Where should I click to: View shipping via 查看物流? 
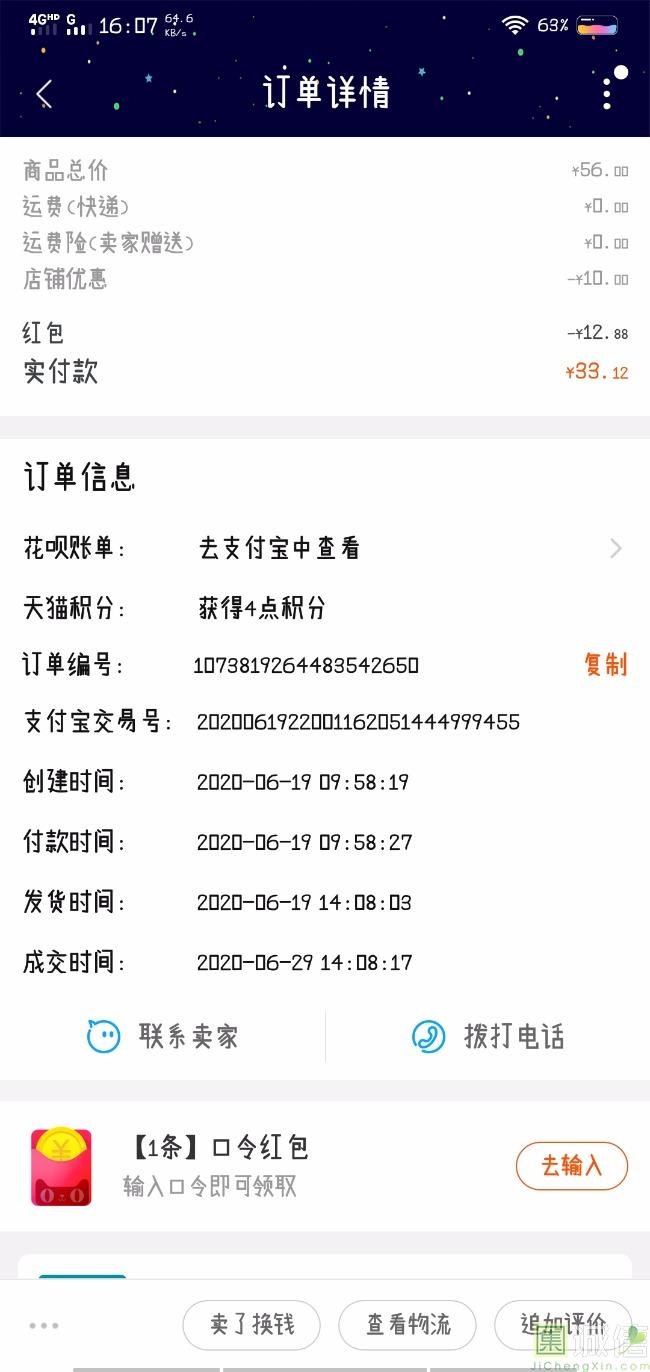pos(408,1325)
